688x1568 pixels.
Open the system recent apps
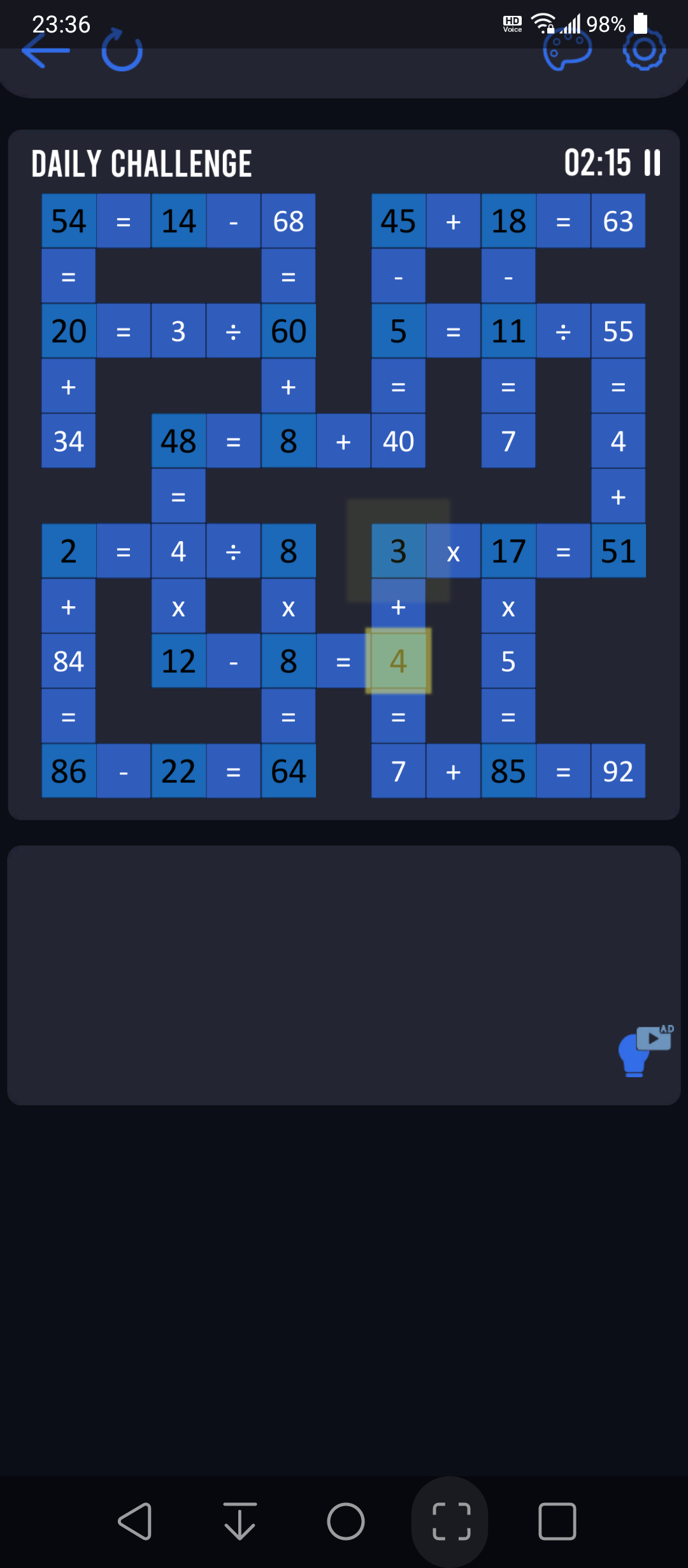[557, 1521]
